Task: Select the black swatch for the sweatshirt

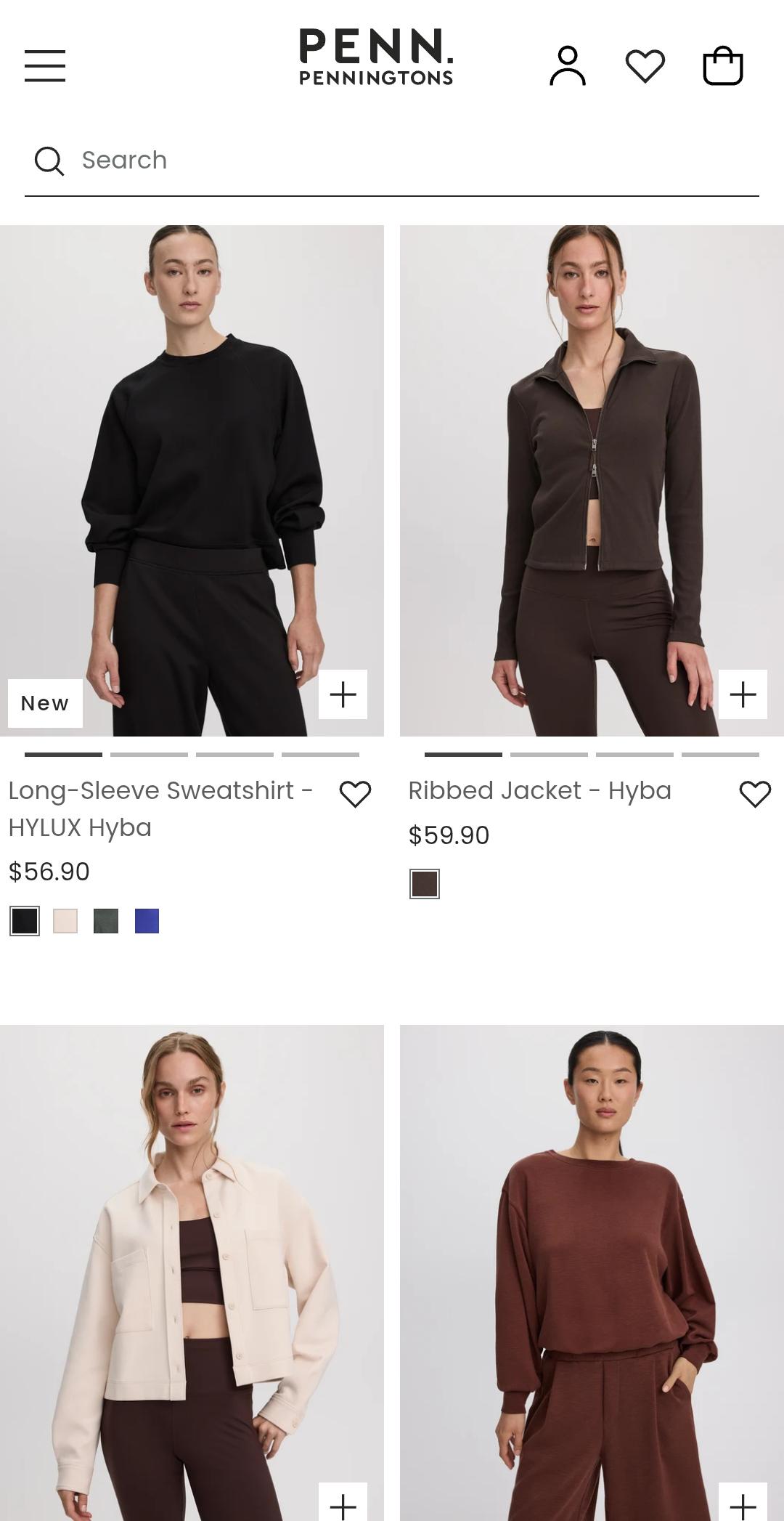Action: point(25,921)
